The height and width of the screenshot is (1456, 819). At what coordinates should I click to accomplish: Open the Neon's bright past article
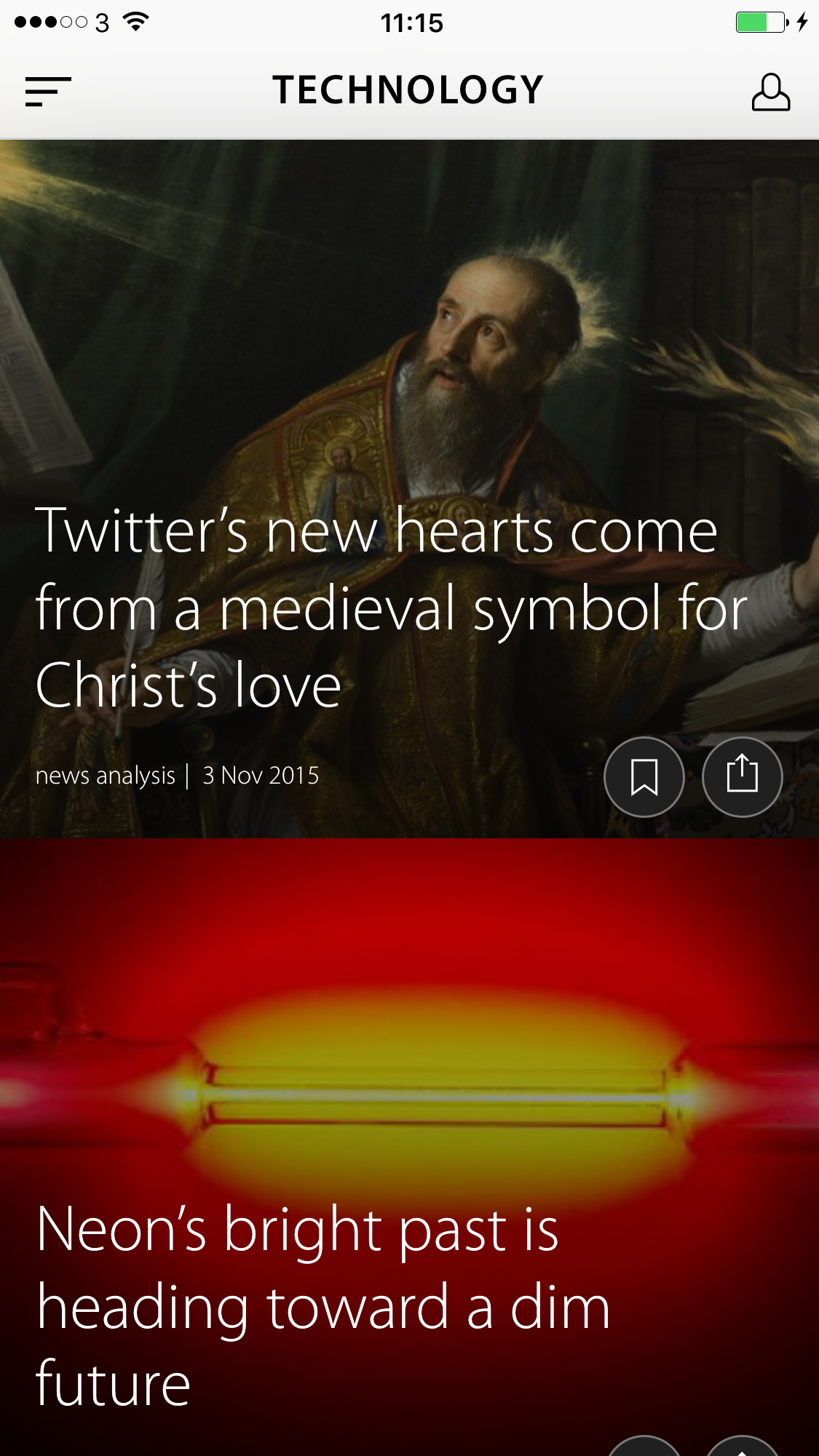tap(323, 1306)
